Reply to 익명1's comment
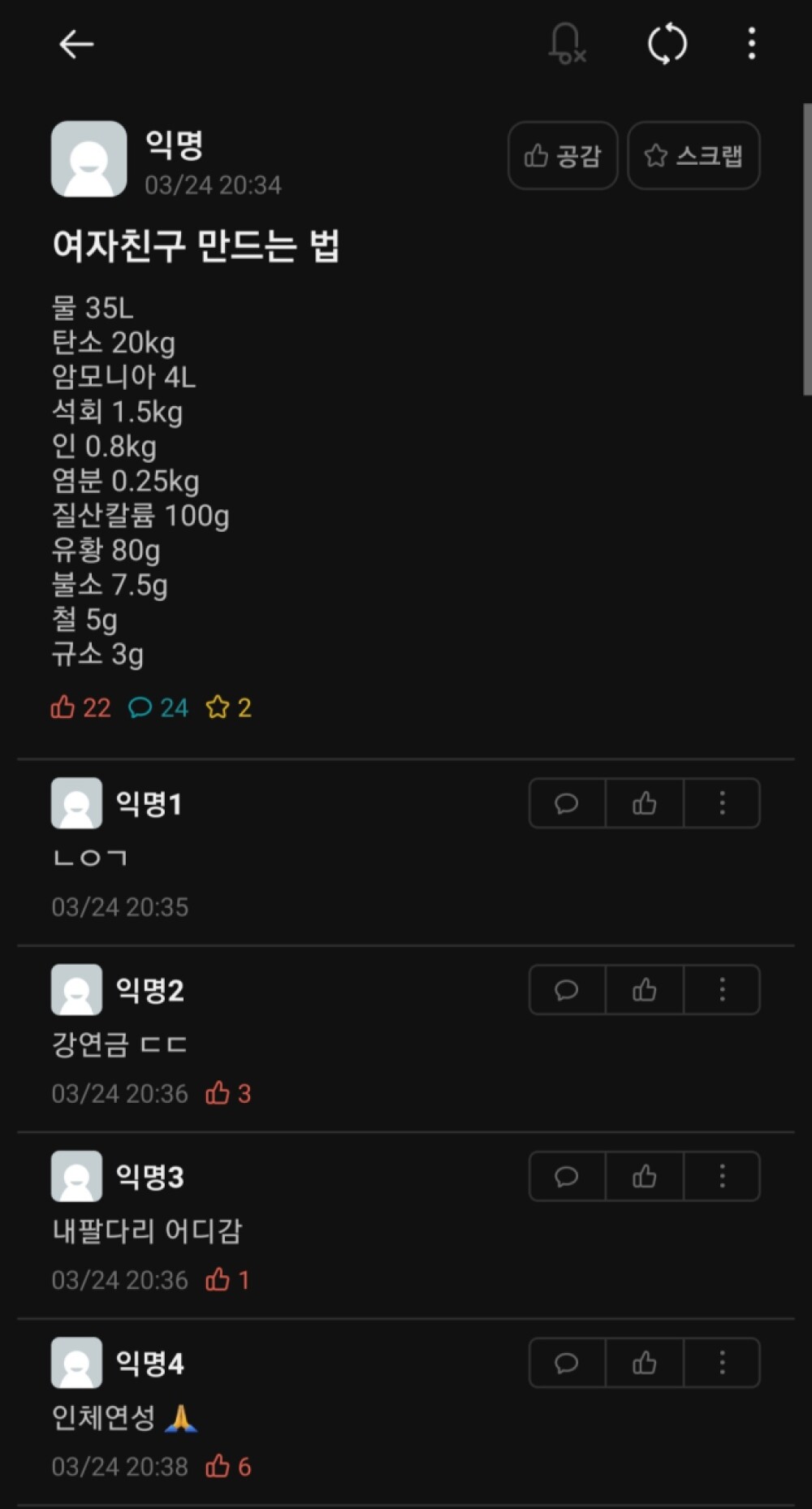 [x=567, y=803]
